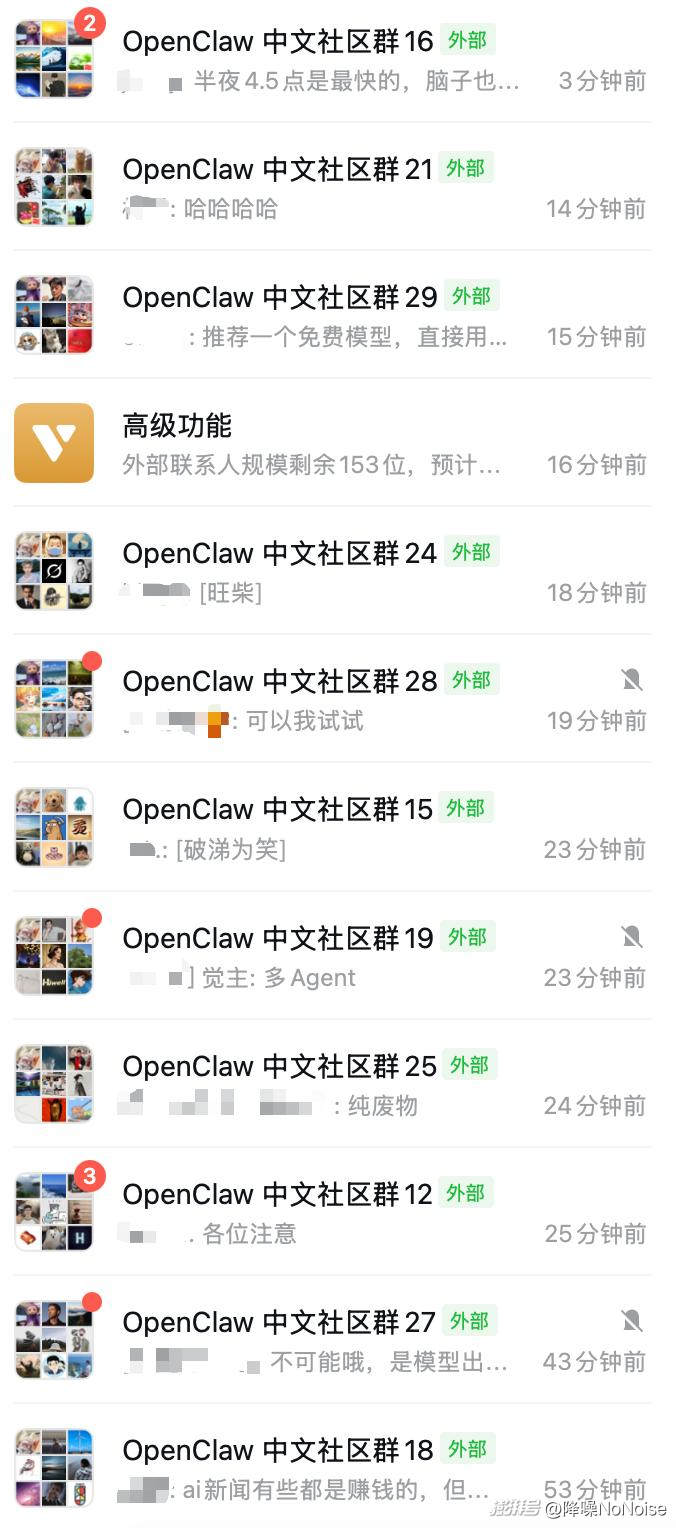Viewport: 676px width, 1528px height.
Task: Open OpenClaw 中文社区群 21 chat
Action: click(x=278, y=170)
